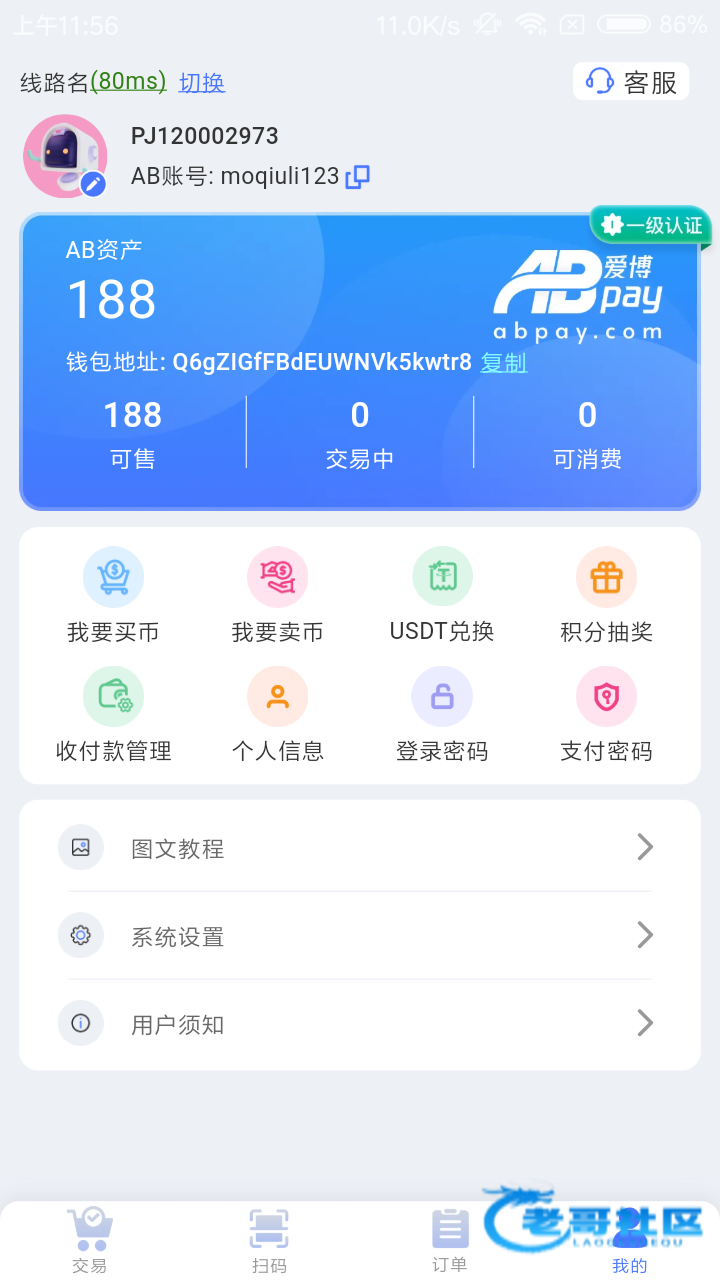Viewport: 720px width, 1280px height.
Task: Go to 系统设置
Action: click(360, 936)
